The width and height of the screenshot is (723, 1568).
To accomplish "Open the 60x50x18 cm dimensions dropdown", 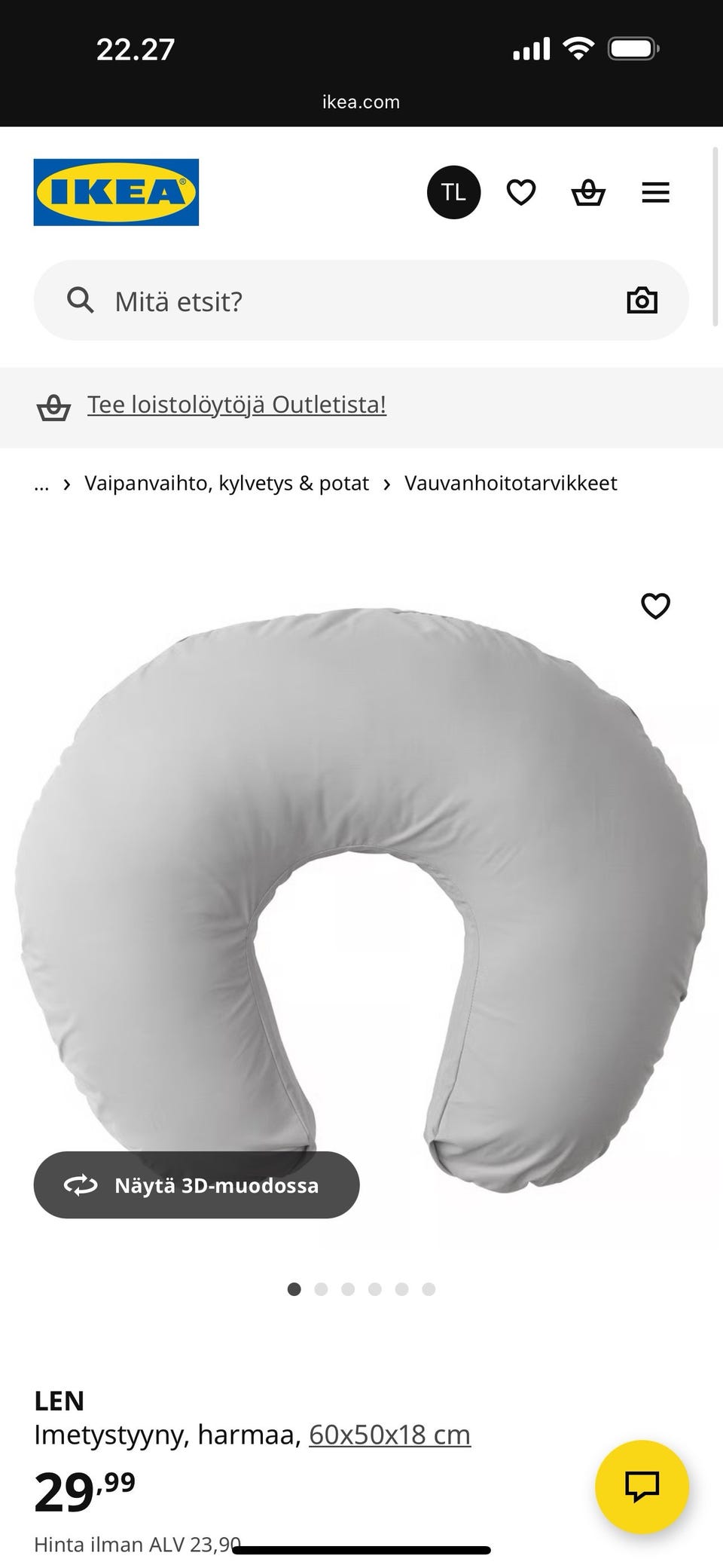I will [389, 1434].
